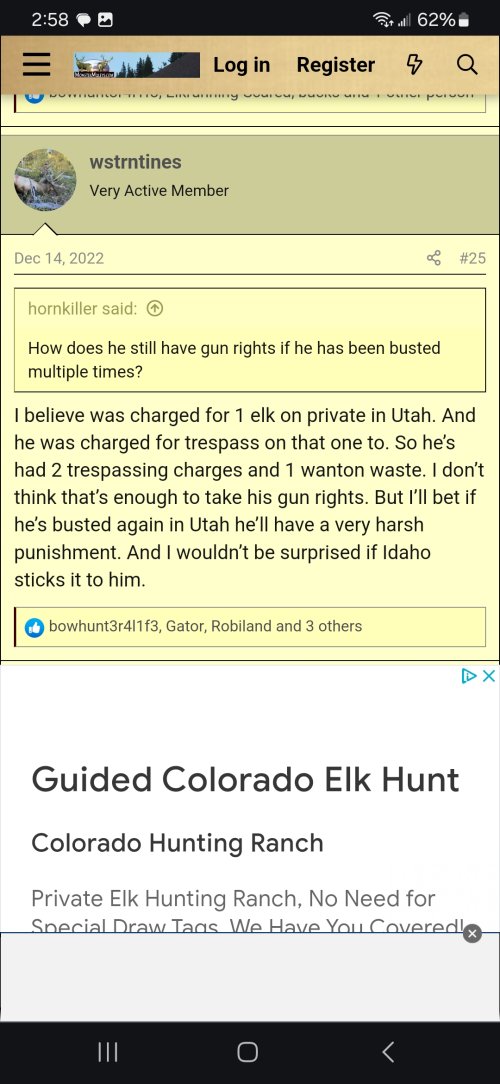
Task: Jump to hornkiller's quoted post
Action: point(156,309)
